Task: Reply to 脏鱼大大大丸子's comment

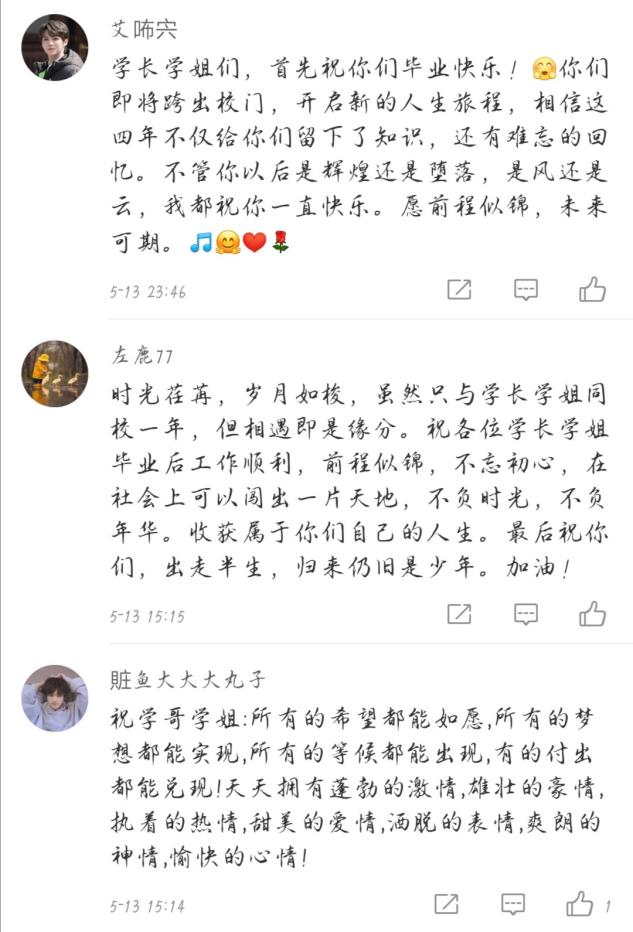Action: [x=513, y=904]
